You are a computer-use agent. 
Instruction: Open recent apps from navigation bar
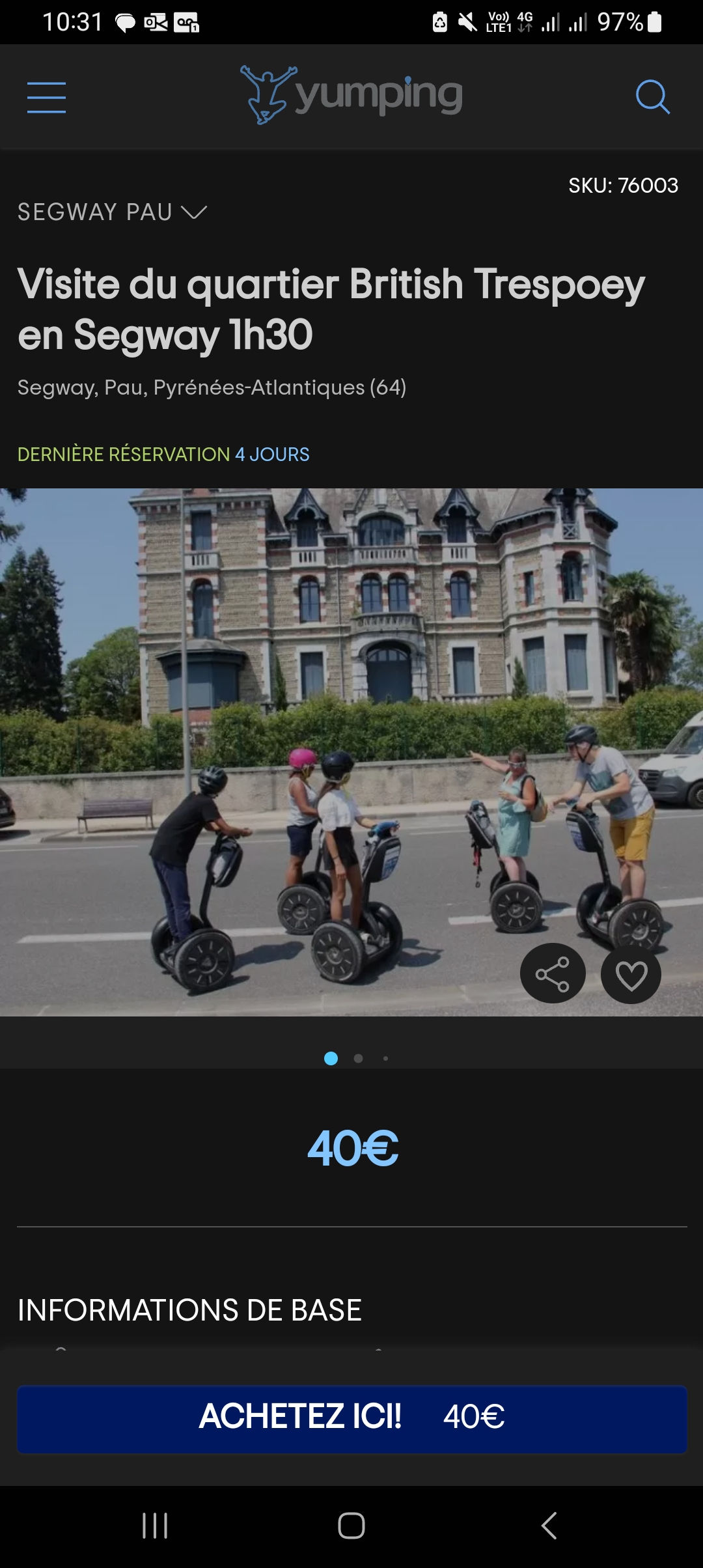click(155, 1525)
